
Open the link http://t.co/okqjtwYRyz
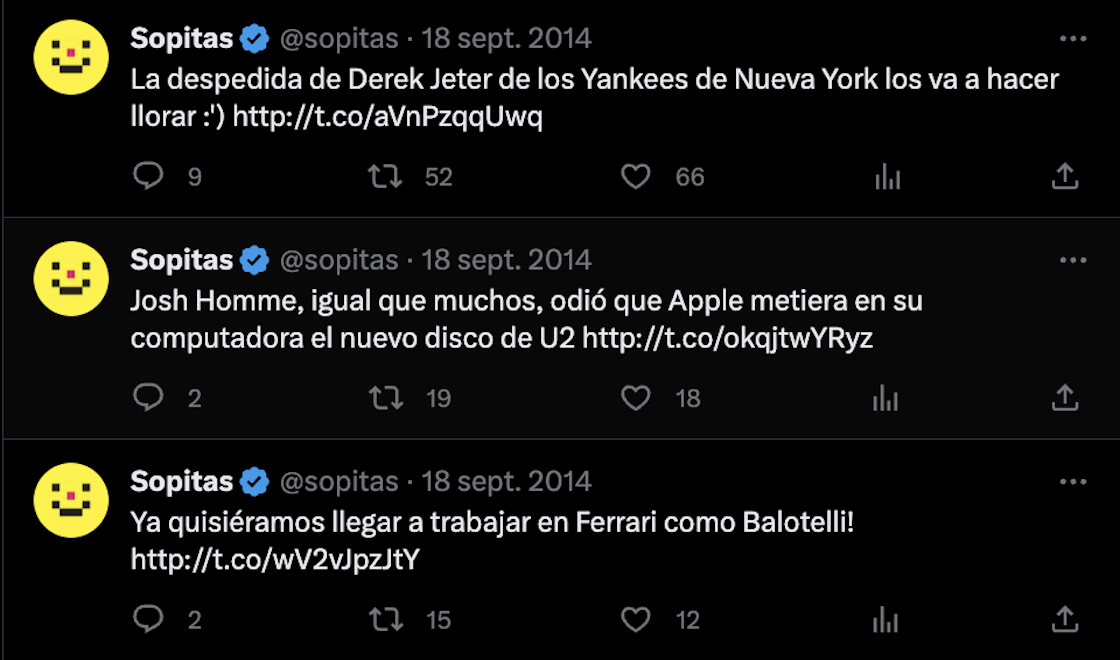coord(727,338)
